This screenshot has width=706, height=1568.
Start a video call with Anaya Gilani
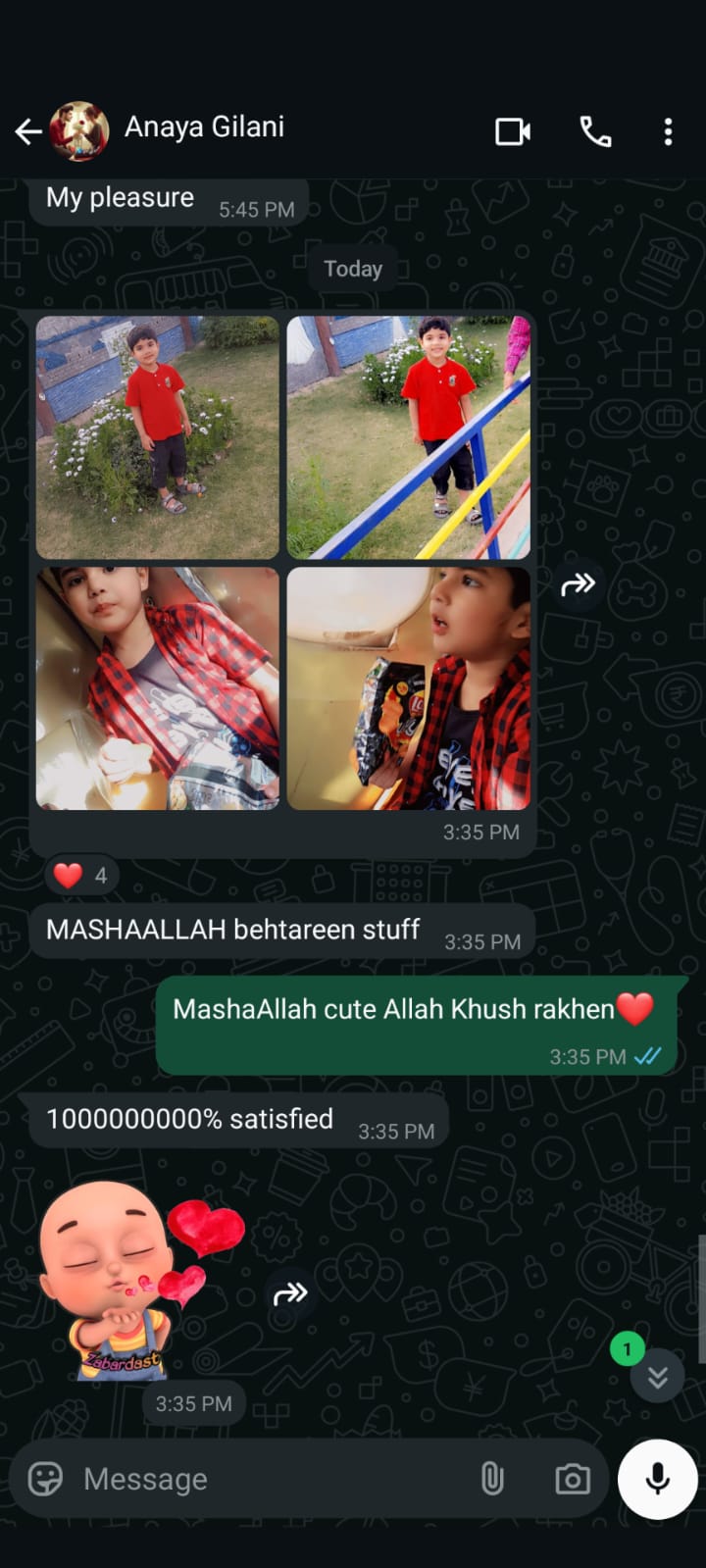[513, 131]
